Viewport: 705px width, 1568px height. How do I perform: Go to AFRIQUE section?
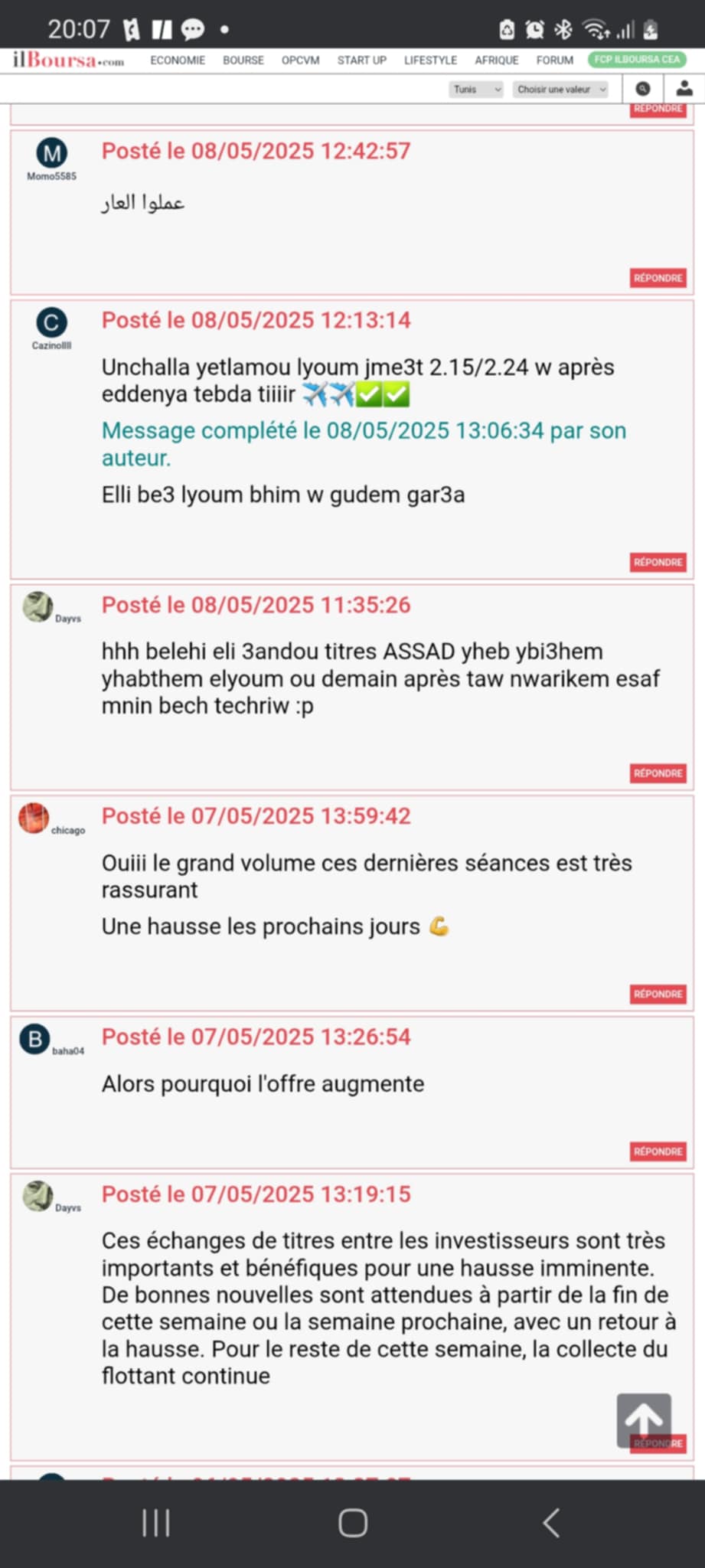click(x=497, y=60)
